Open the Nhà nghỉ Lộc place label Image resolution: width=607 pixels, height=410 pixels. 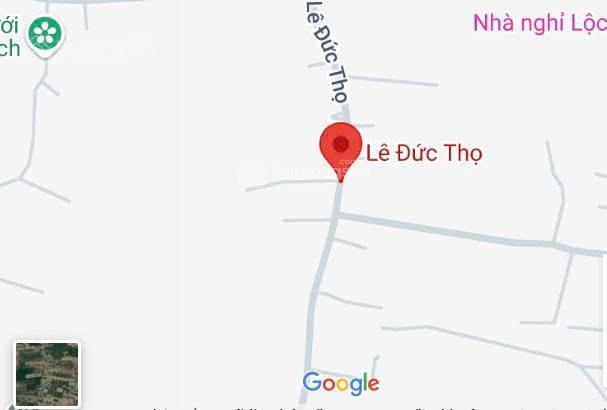click(538, 22)
